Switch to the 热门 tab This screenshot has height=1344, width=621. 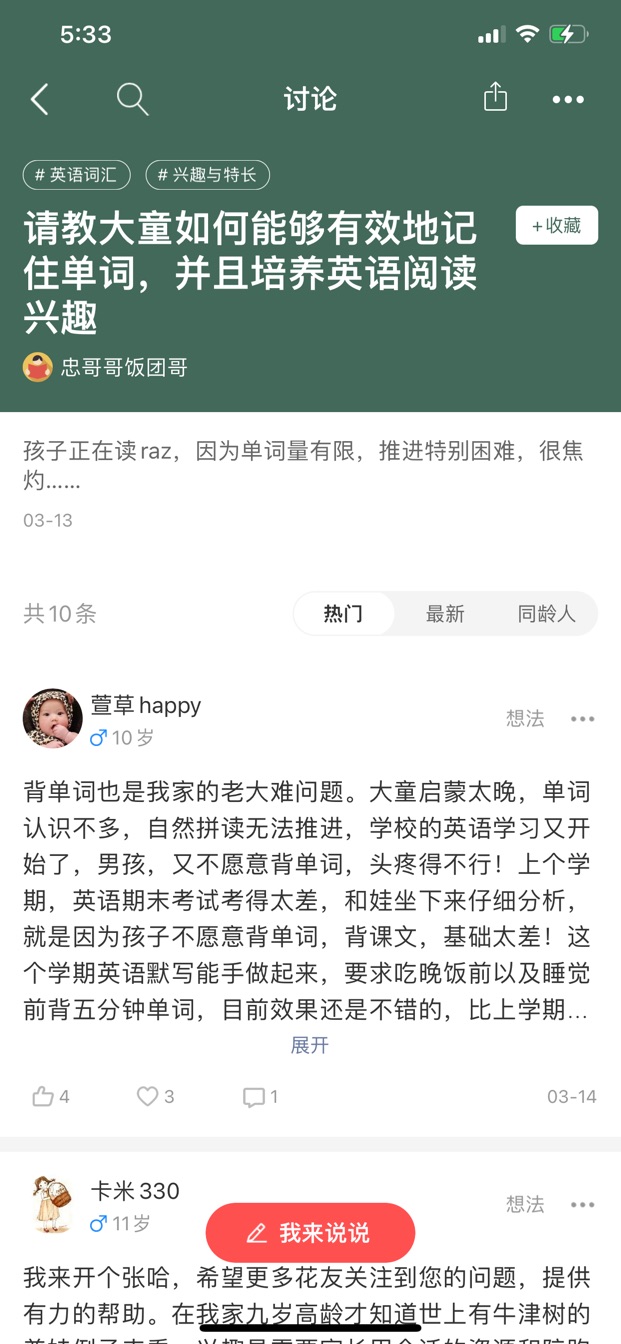[x=343, y=613]
